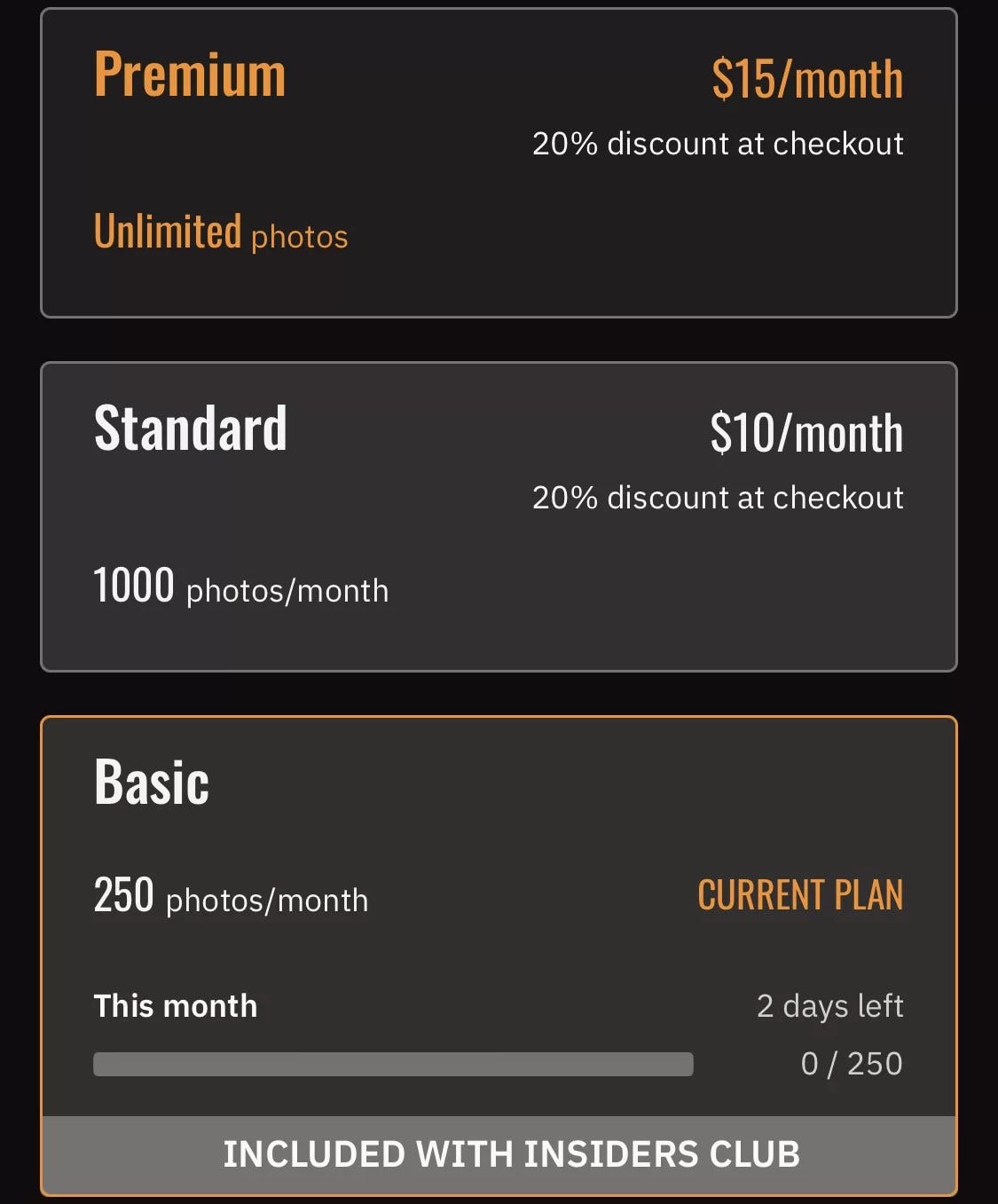
Task: Select the Premium plan card
Action: point(499,163)
